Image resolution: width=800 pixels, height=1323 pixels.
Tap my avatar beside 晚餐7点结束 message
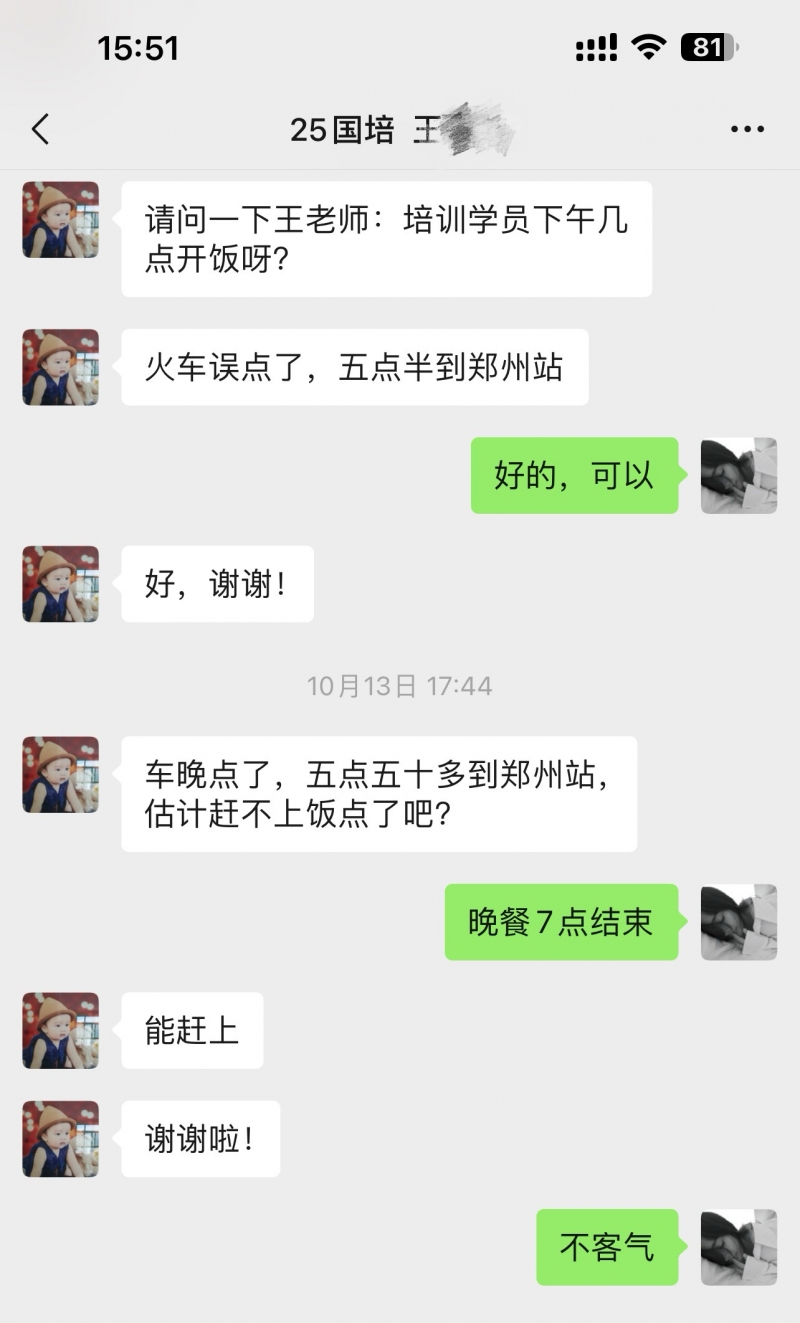click(x=738, y=922)
